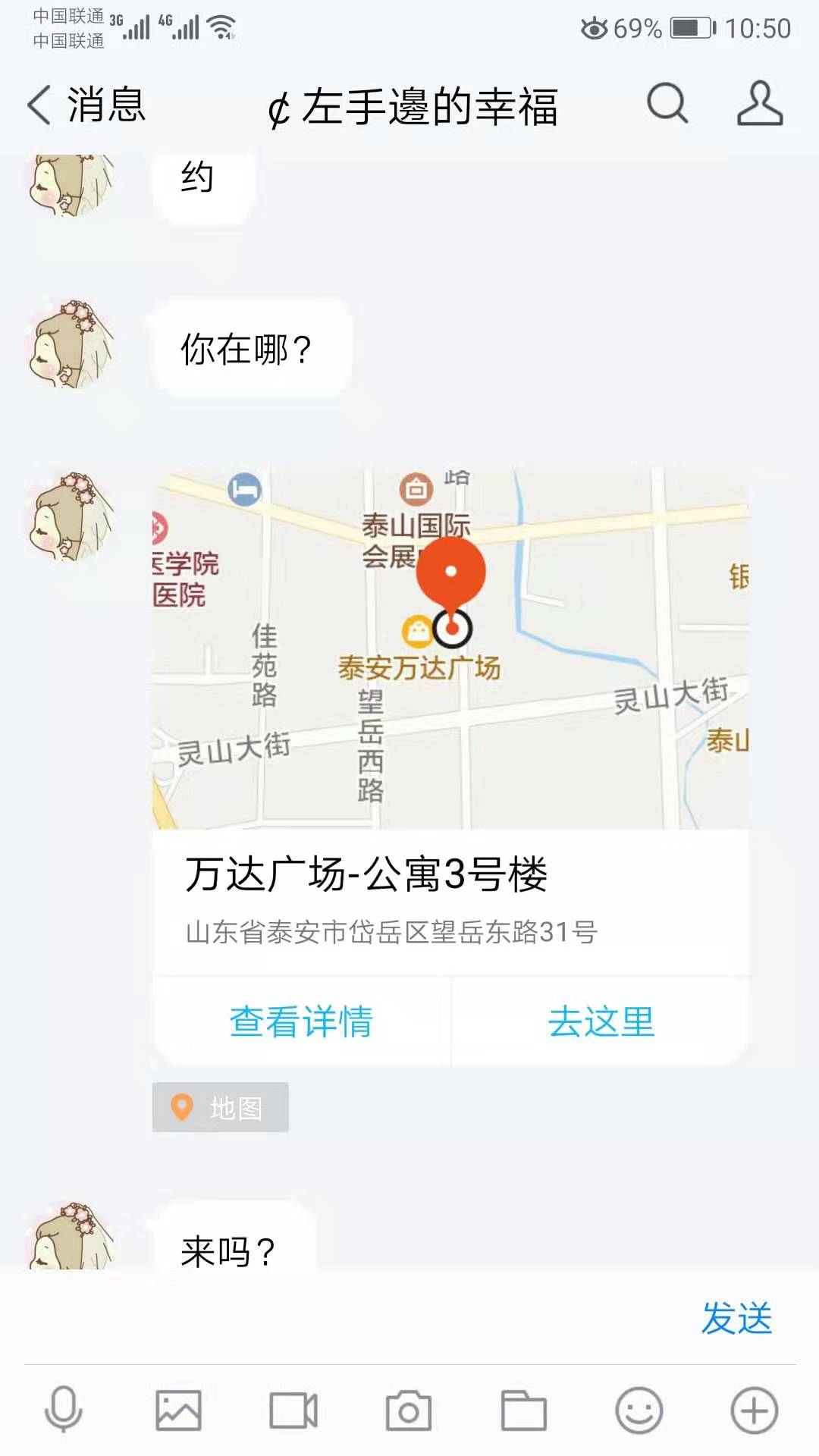Search within this chat

click(667, 103)
